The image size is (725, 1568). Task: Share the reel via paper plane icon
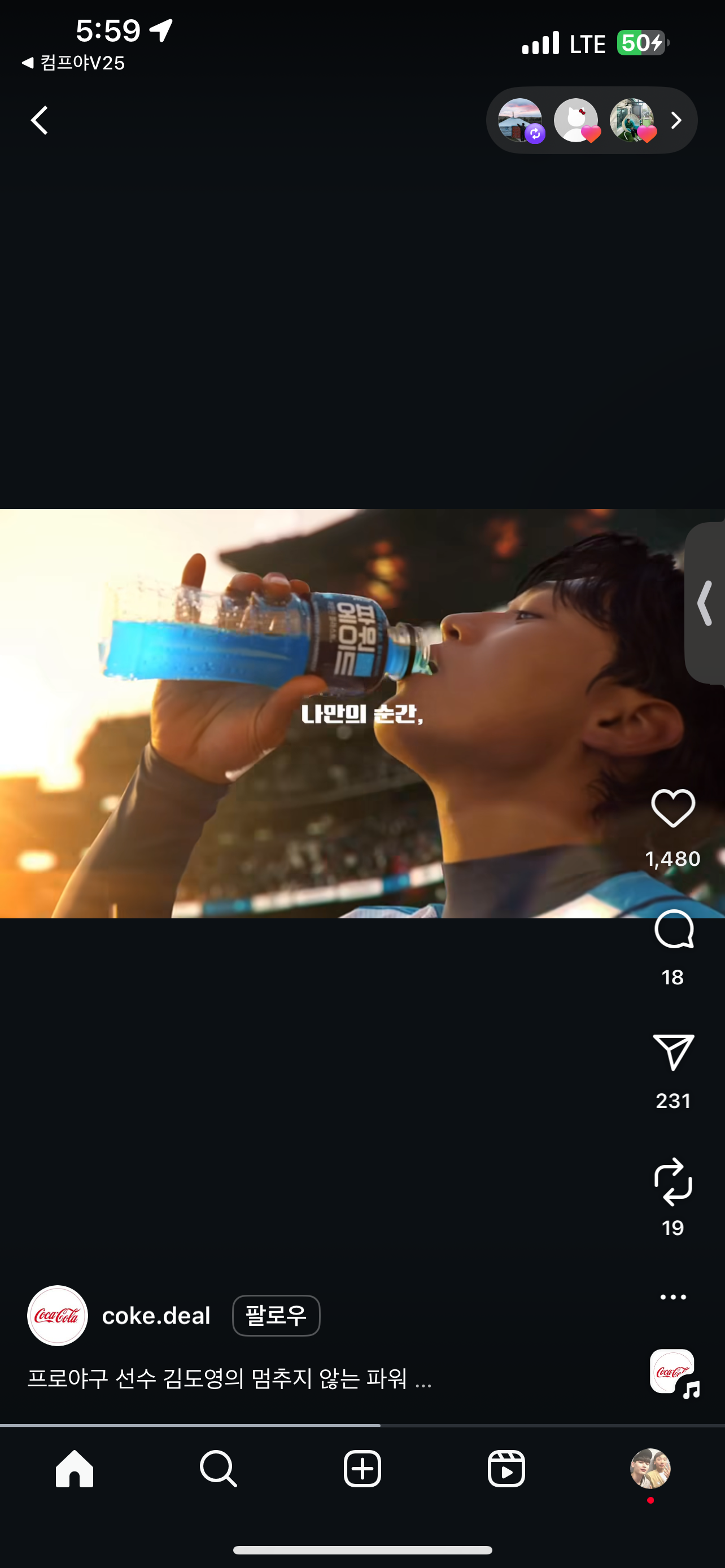[672, 1052]
